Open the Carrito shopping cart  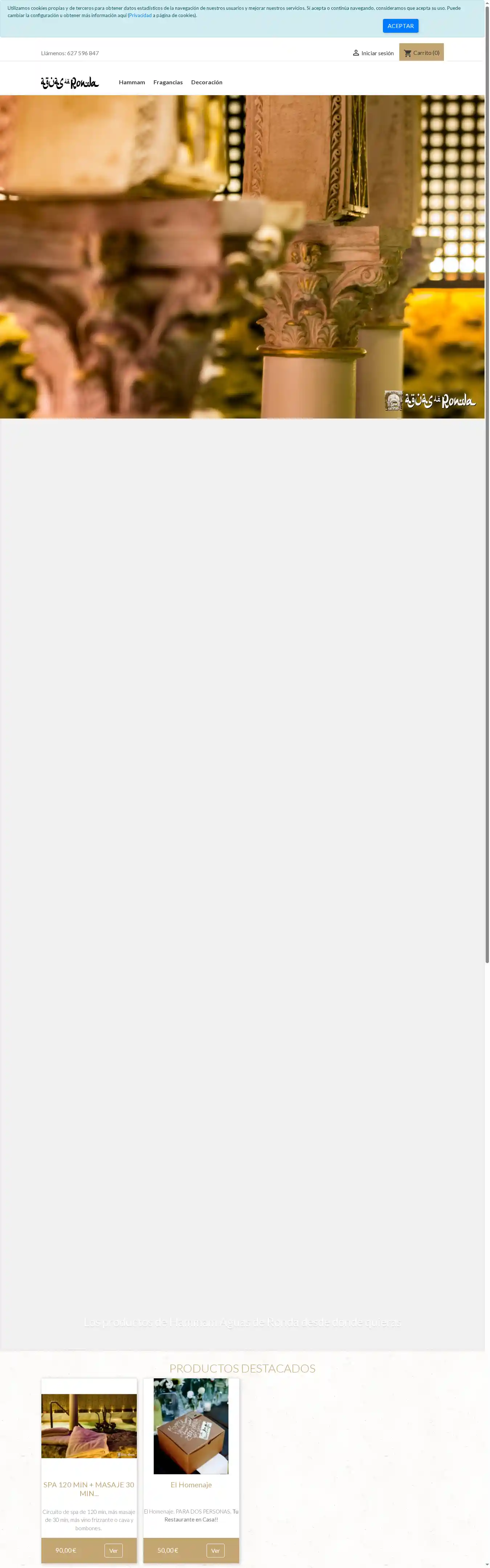pyautogui.click(x=421, y=52)
